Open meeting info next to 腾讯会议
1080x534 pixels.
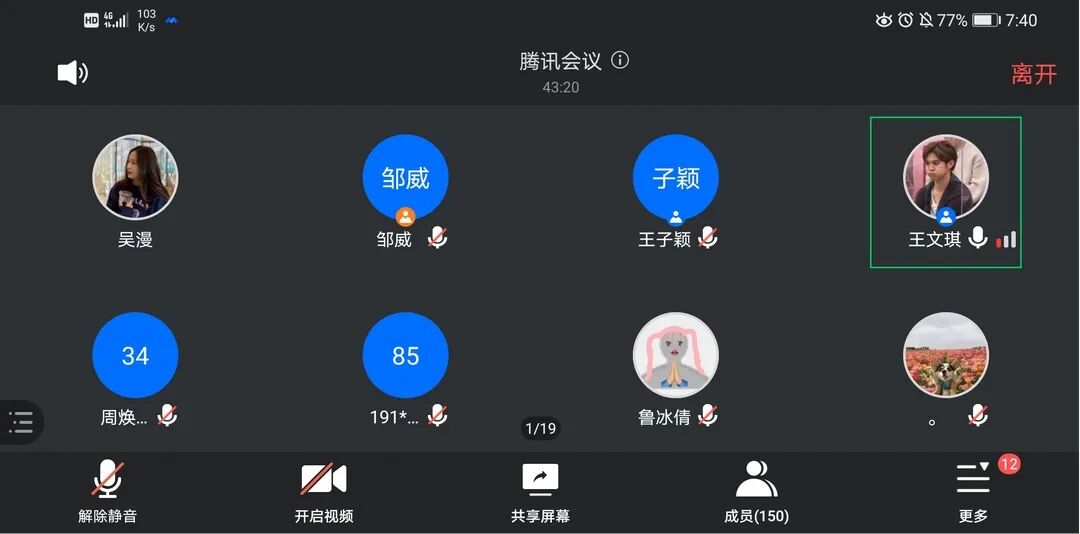tap(620, 60)
